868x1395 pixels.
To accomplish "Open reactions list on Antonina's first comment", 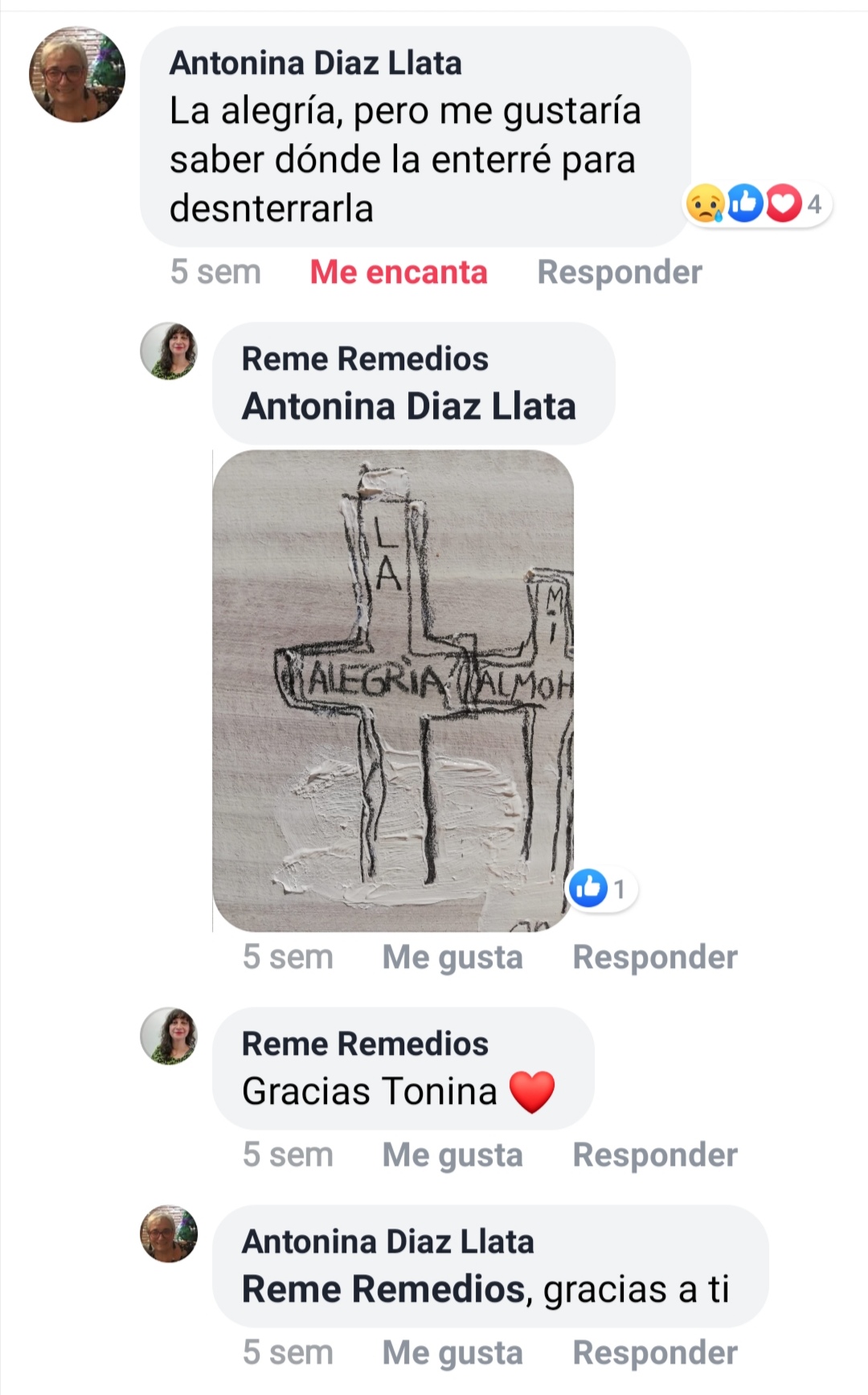I will (x=757, y=204).
